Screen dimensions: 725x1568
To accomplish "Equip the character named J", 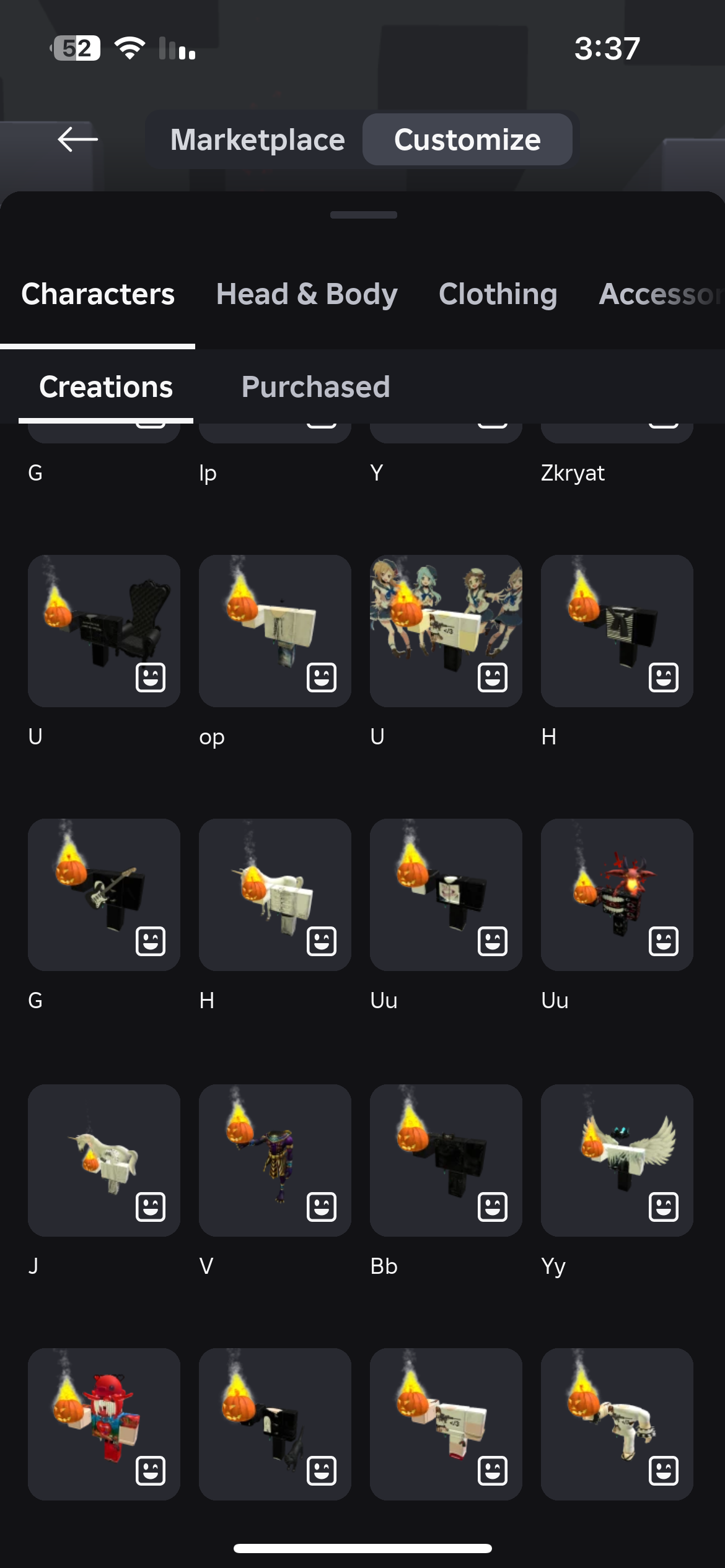I will 103,1159.
